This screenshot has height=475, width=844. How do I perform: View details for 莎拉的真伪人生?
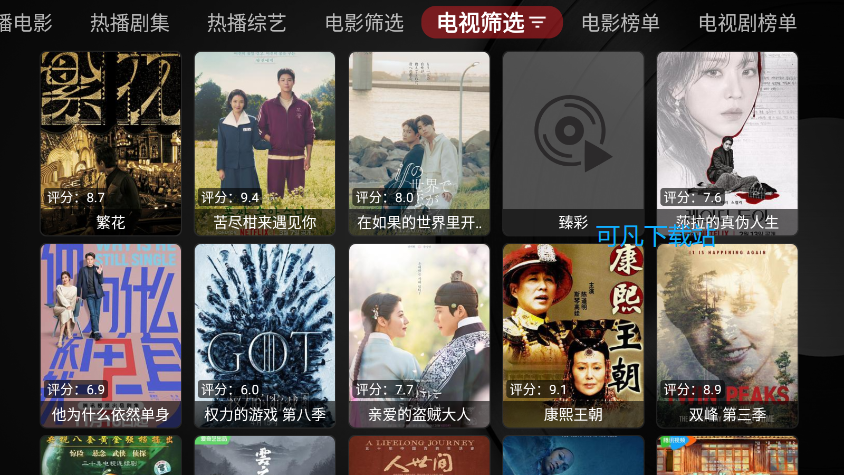click(727, 143)
